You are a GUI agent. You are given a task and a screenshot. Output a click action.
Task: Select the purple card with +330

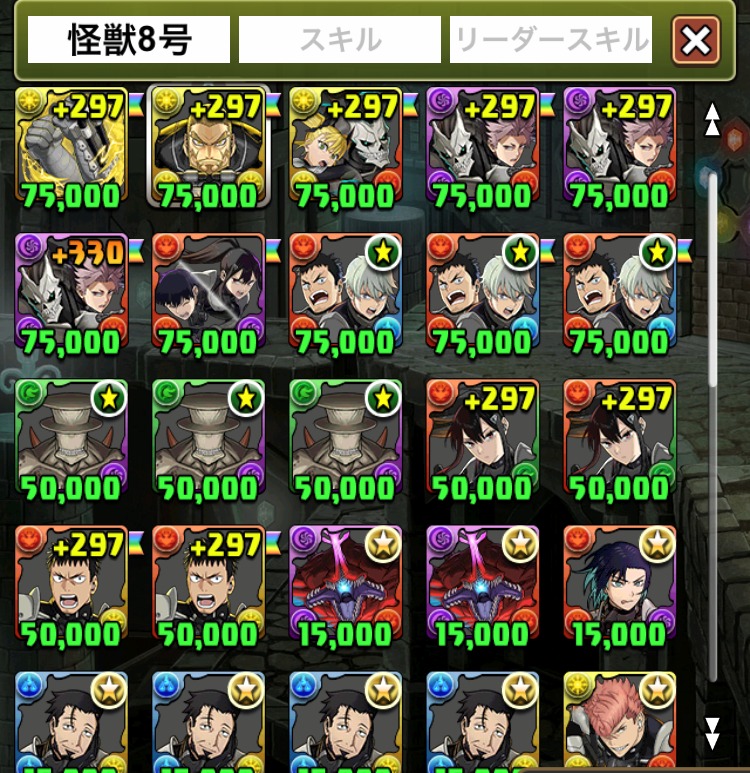72,295
